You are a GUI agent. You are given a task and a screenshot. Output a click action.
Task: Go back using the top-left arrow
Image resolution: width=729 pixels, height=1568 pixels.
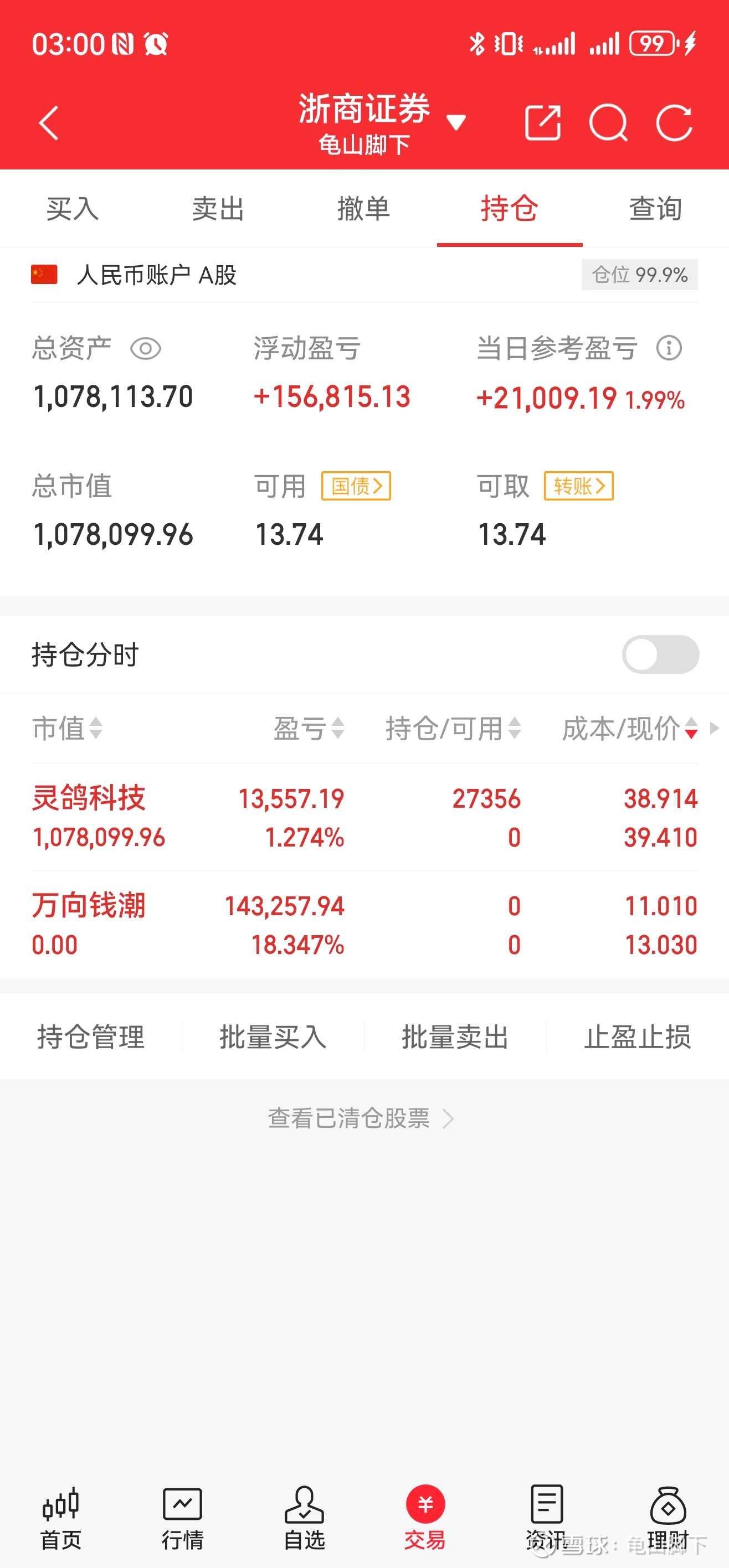tap(49, 123)
